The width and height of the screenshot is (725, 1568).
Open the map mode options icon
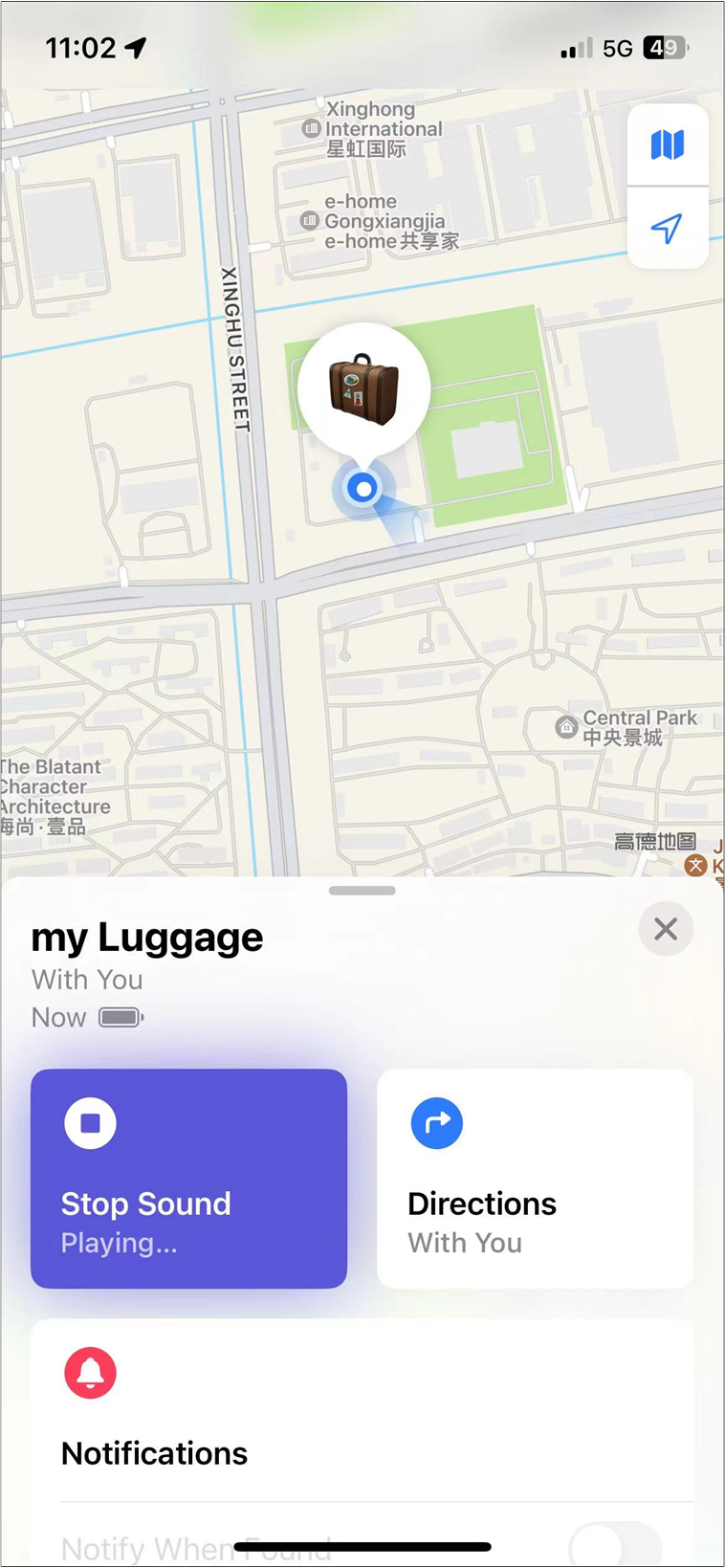point(667,145)
